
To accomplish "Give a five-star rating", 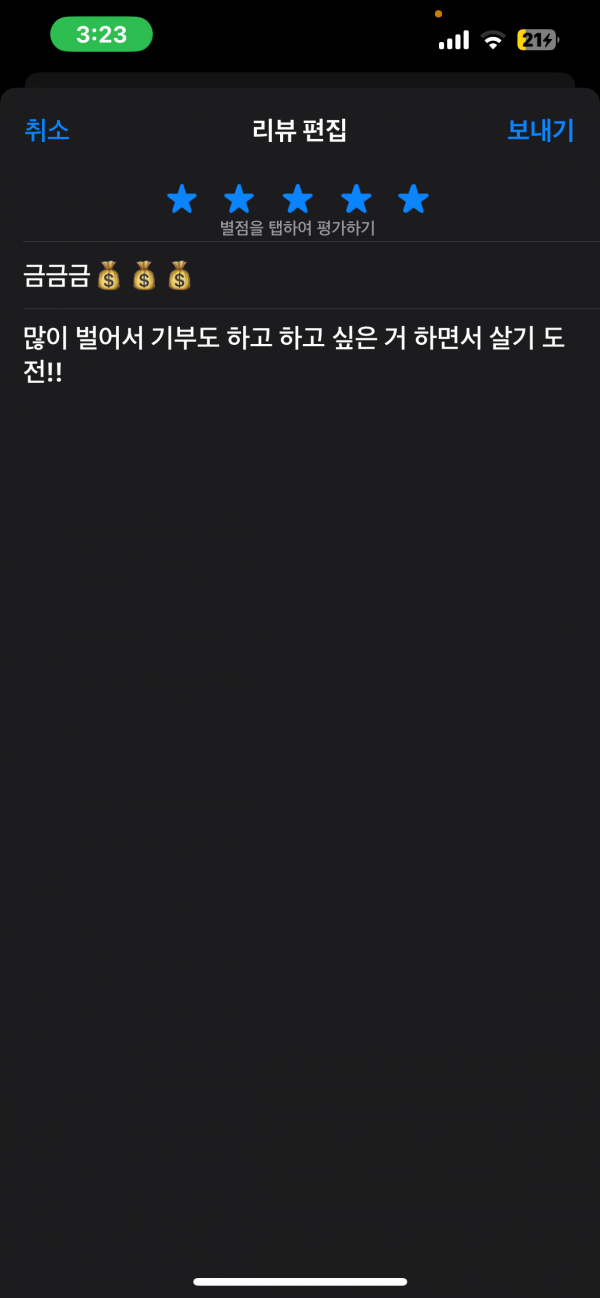I will [414, 199].
